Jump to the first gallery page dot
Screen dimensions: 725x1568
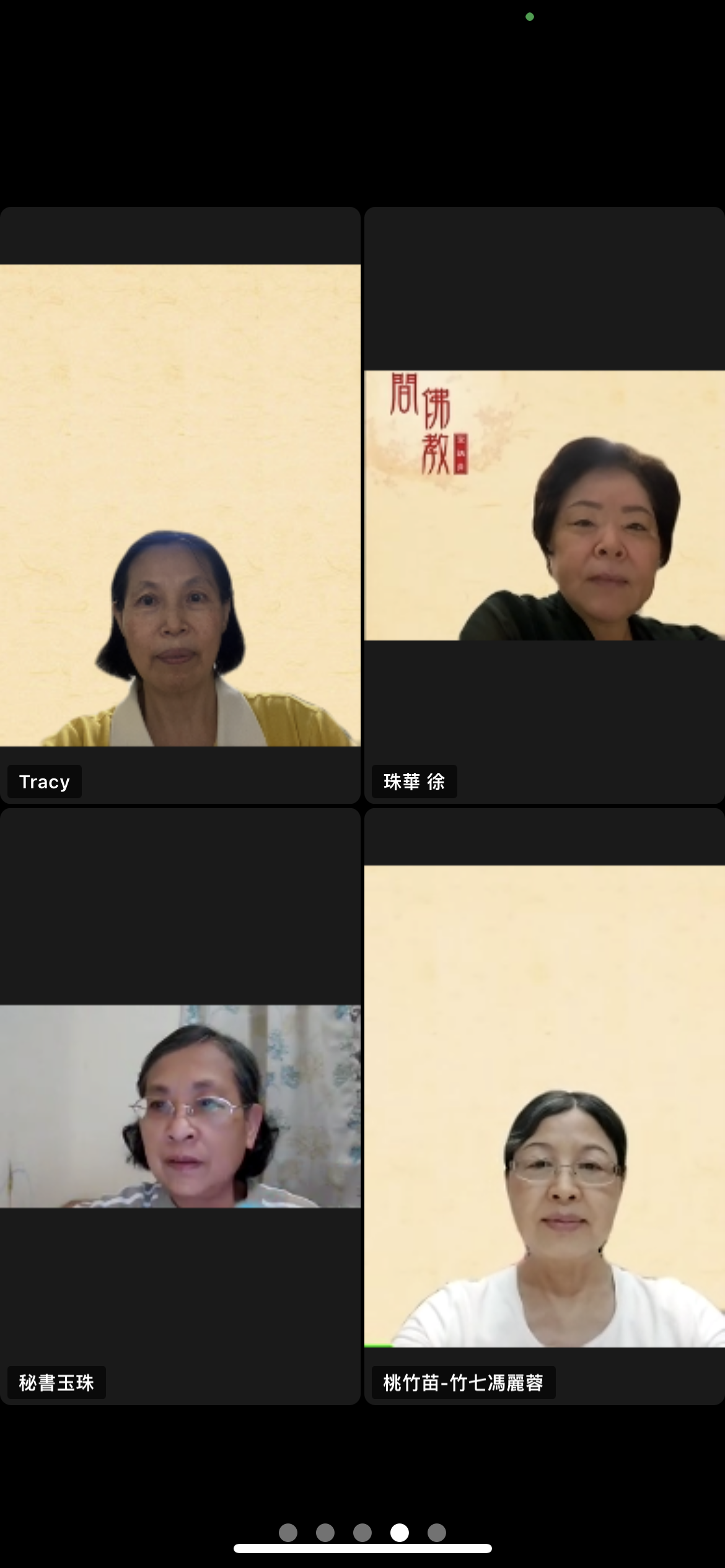pyautogui.click(x=288, y=1532)
